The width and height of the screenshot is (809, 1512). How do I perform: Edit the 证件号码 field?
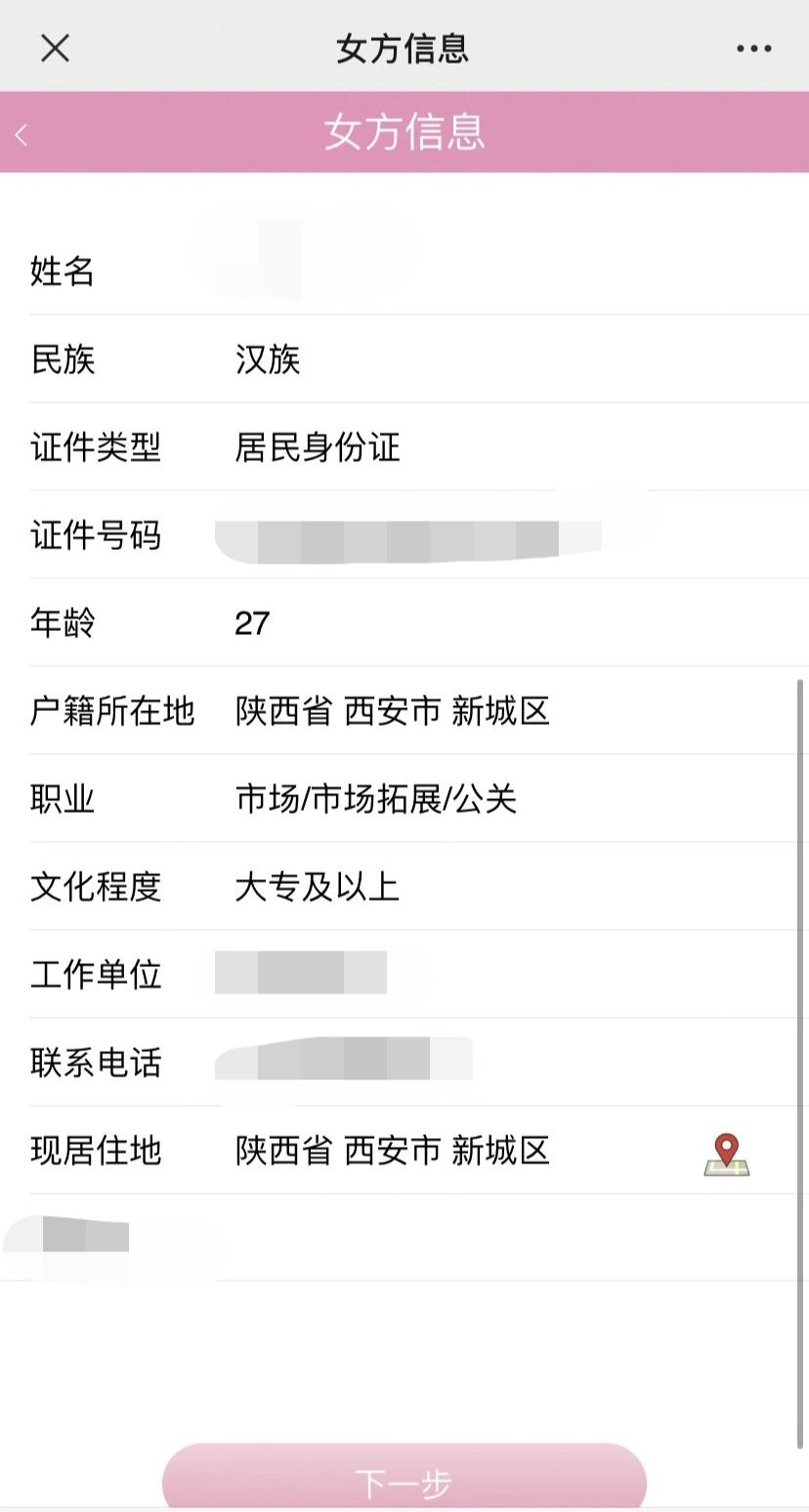(410, 535)
